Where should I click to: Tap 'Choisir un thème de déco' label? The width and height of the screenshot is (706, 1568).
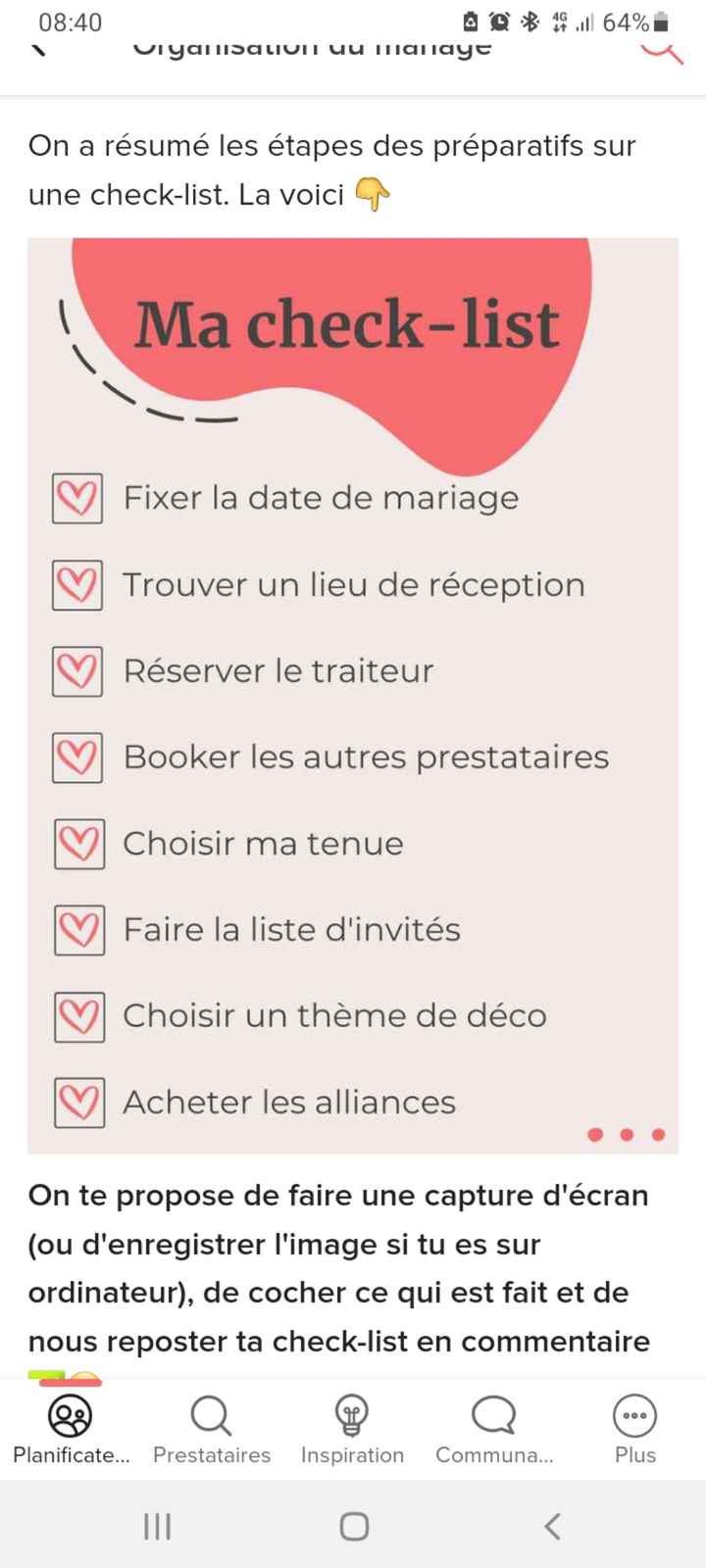pyautogui.click(x=333, y=1016)
